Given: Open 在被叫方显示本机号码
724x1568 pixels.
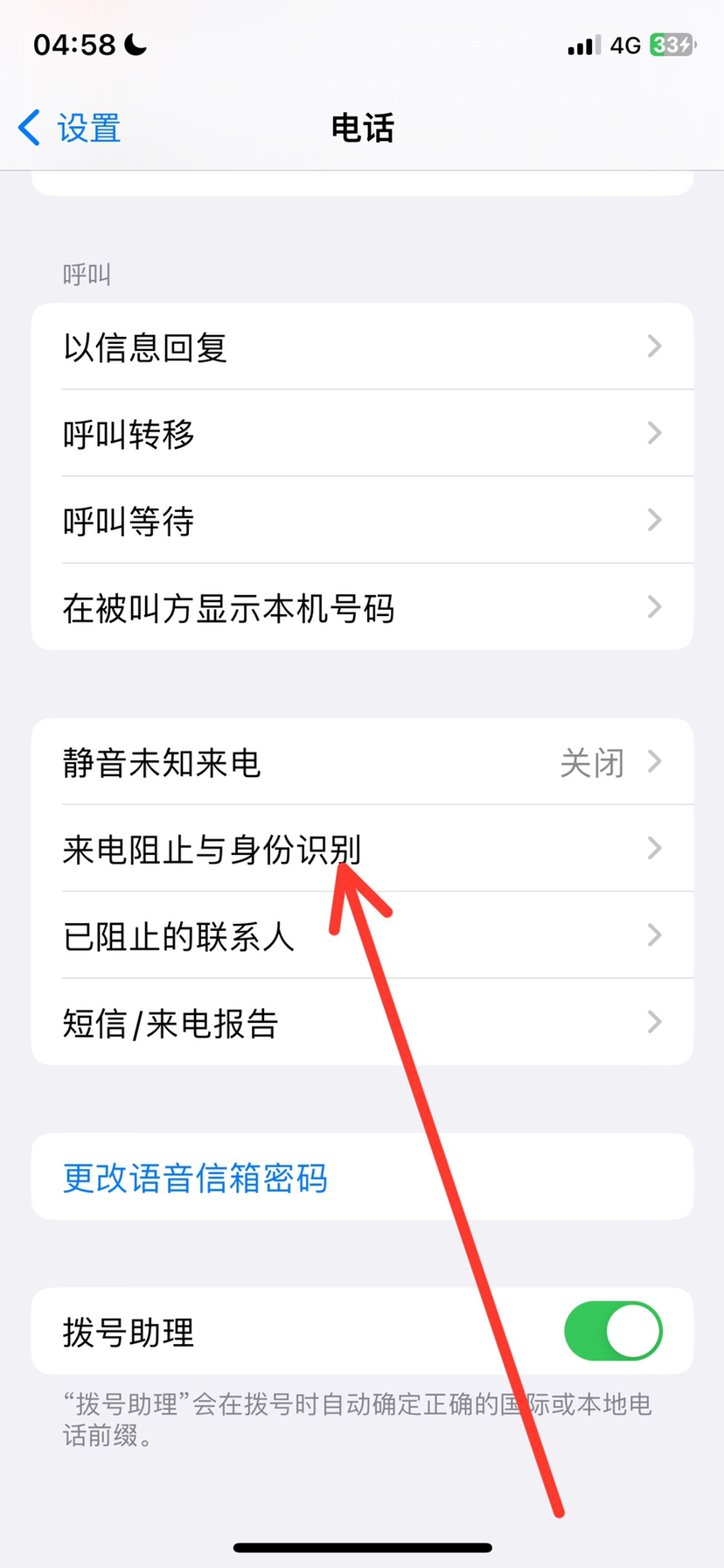Looking at the screenshot, I should click(362, 606).
